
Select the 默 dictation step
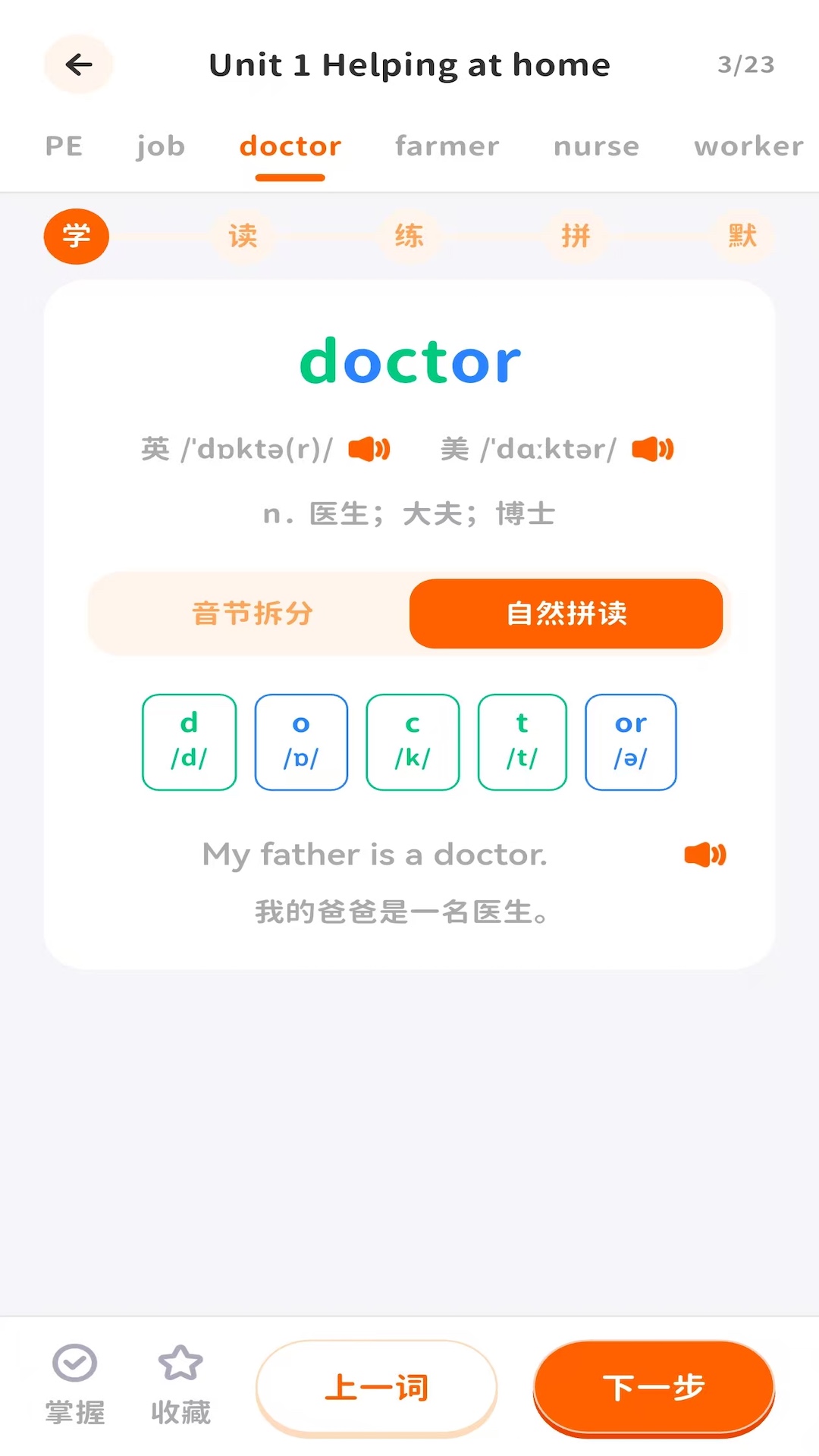pos(742,236)
